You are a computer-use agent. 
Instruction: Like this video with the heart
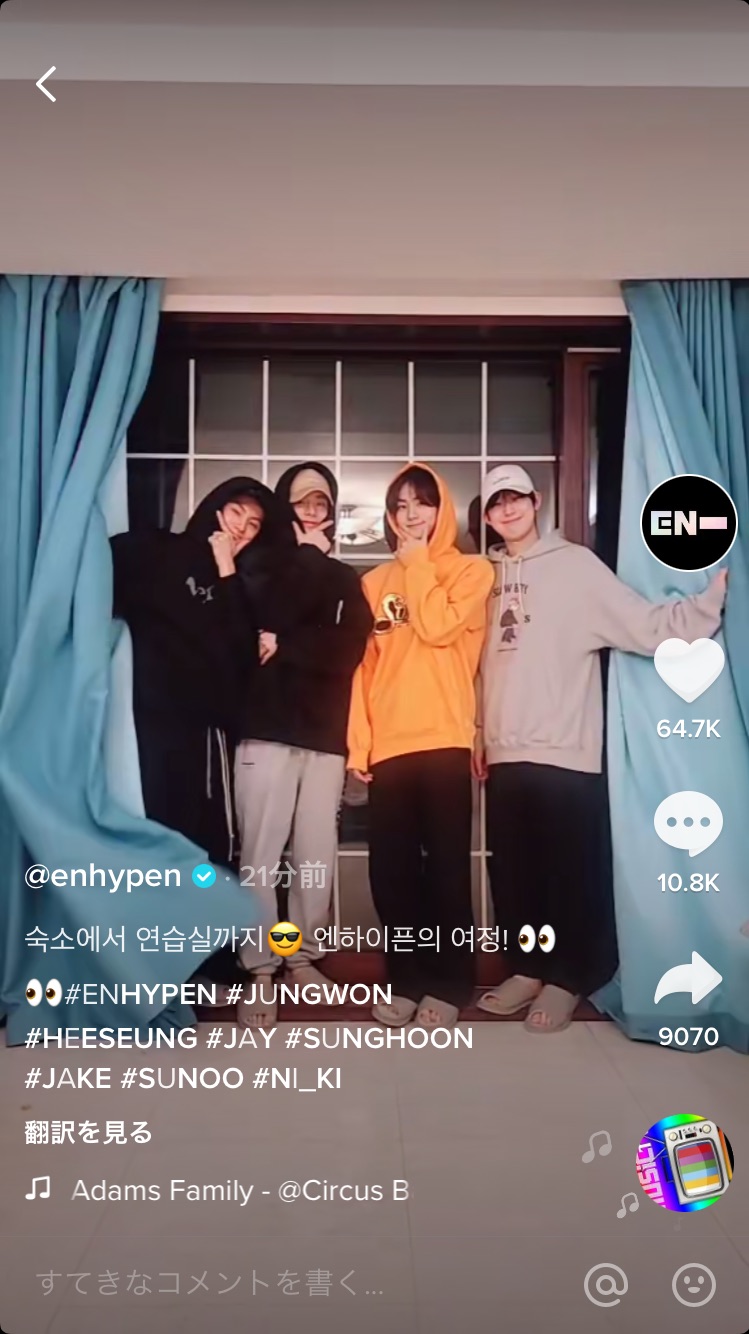click(688, 669)
